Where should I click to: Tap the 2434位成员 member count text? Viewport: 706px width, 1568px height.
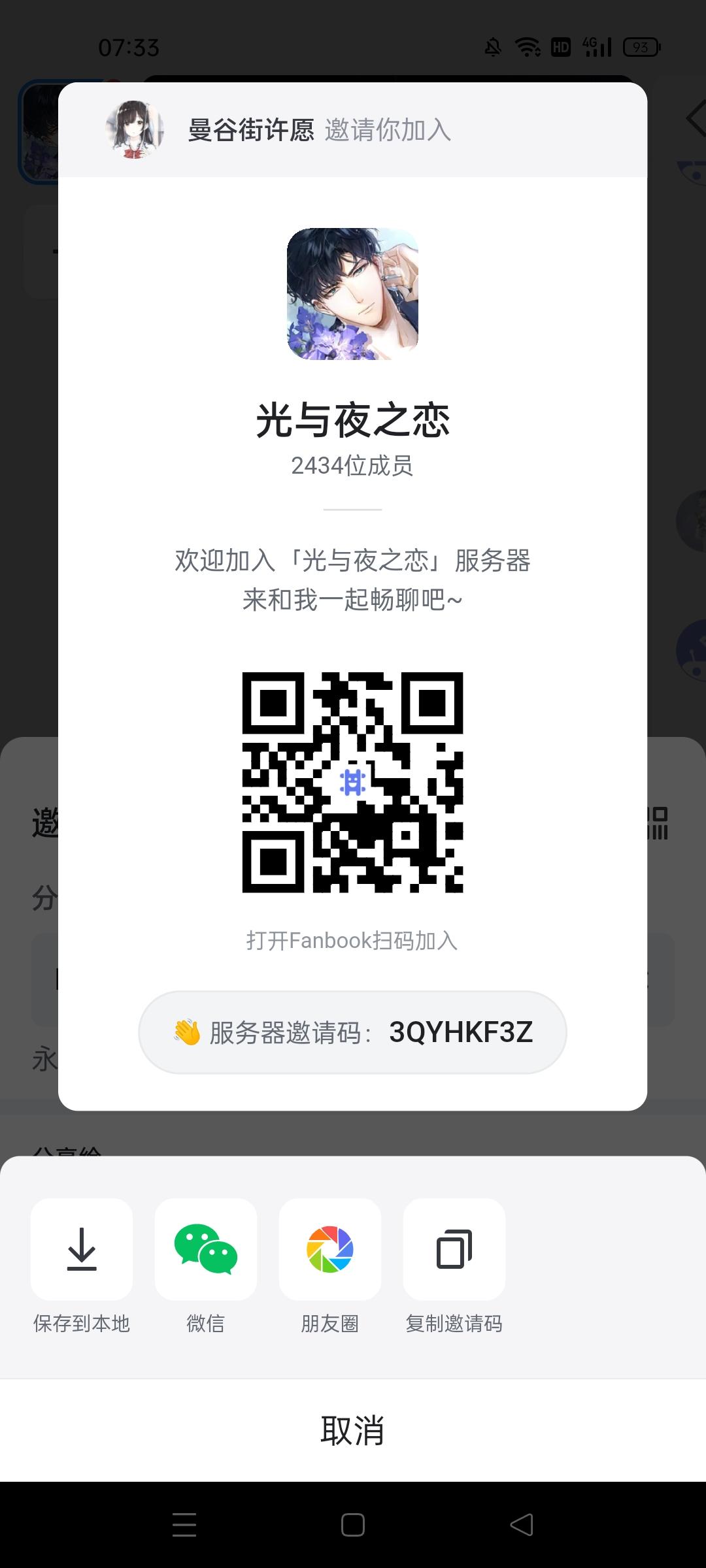pos(352,465)
